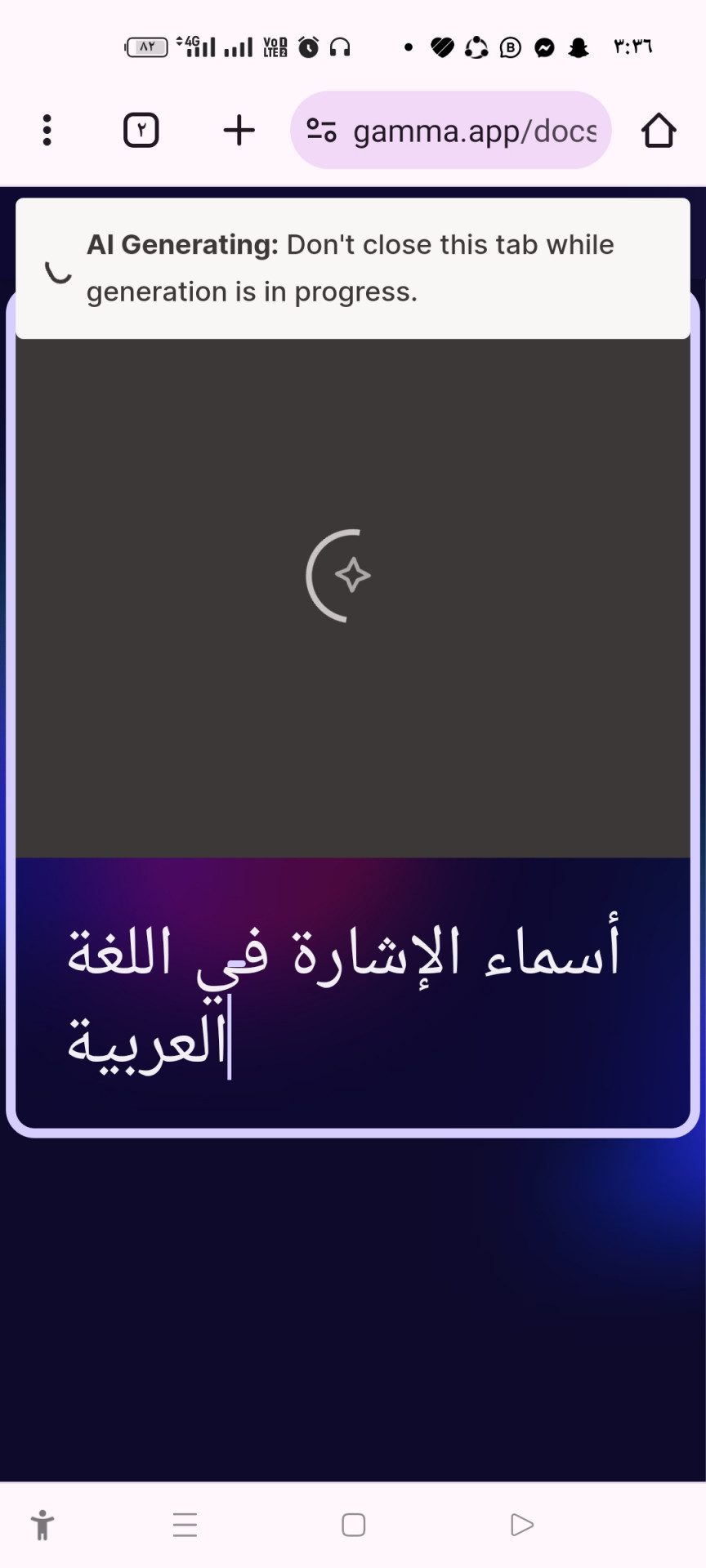Viewport: 706px width, 1568px height.
Task: Open the recent apps menu
Action: 185,1525
